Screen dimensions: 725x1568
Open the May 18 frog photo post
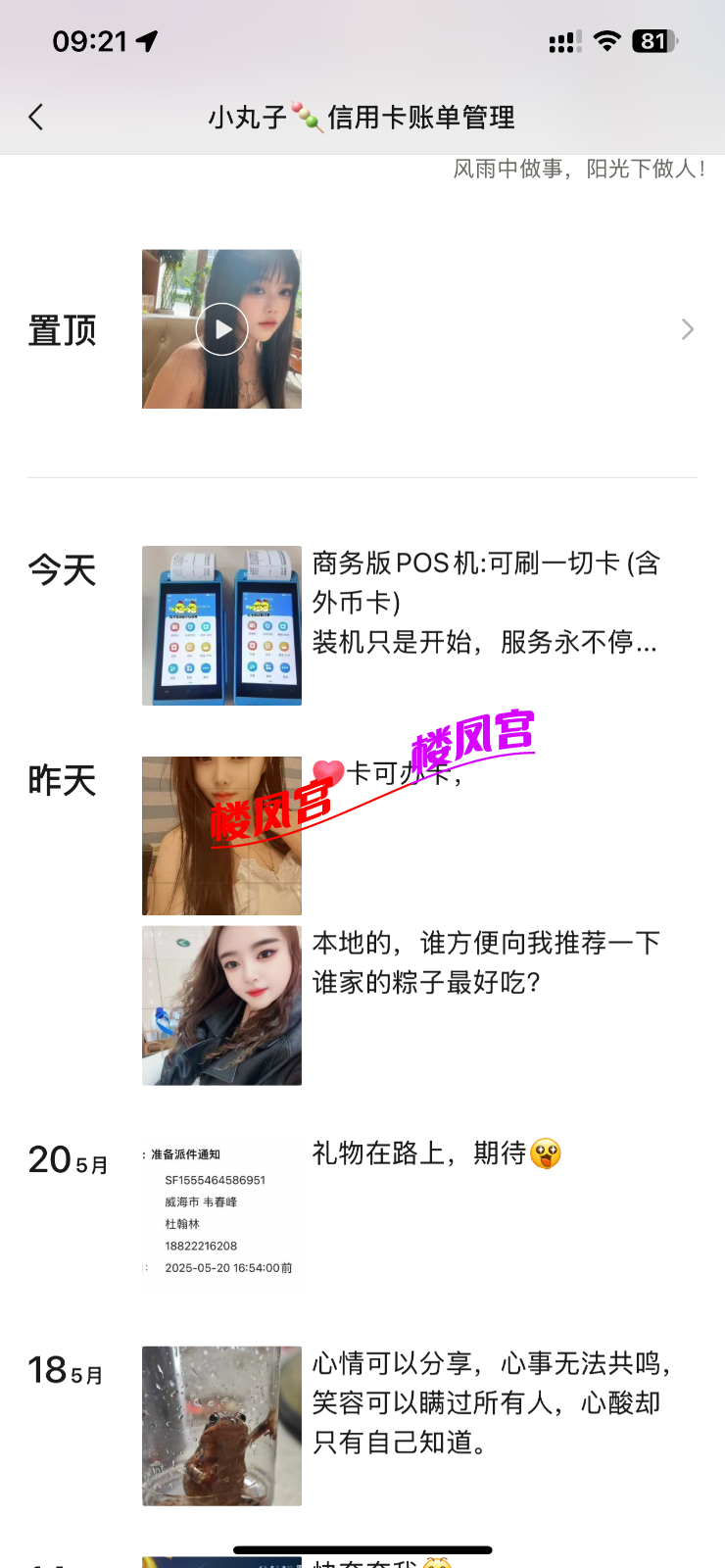coord(221,1425)
